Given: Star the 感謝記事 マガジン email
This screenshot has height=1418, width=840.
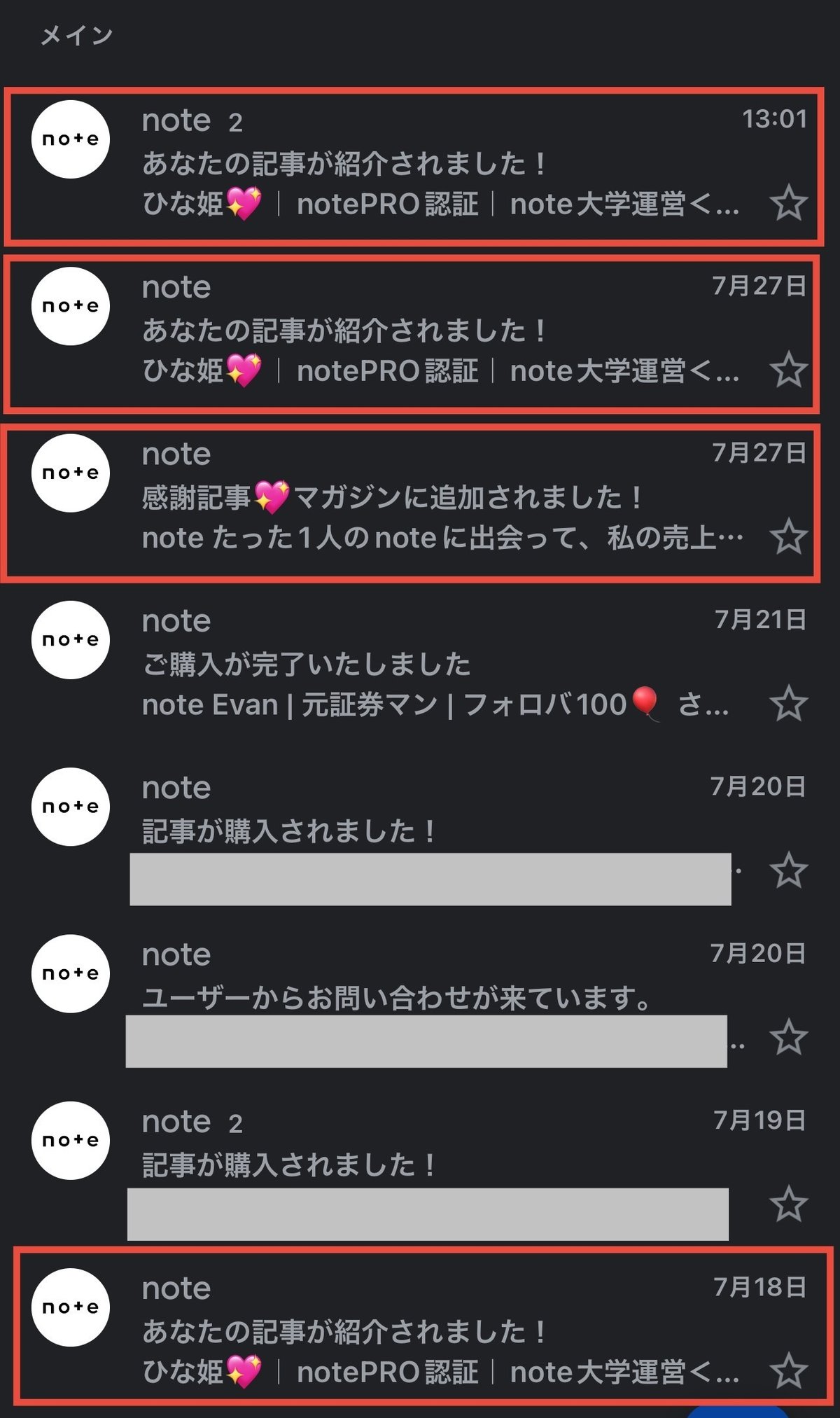Looking at the screenshot, I should 788,536.
